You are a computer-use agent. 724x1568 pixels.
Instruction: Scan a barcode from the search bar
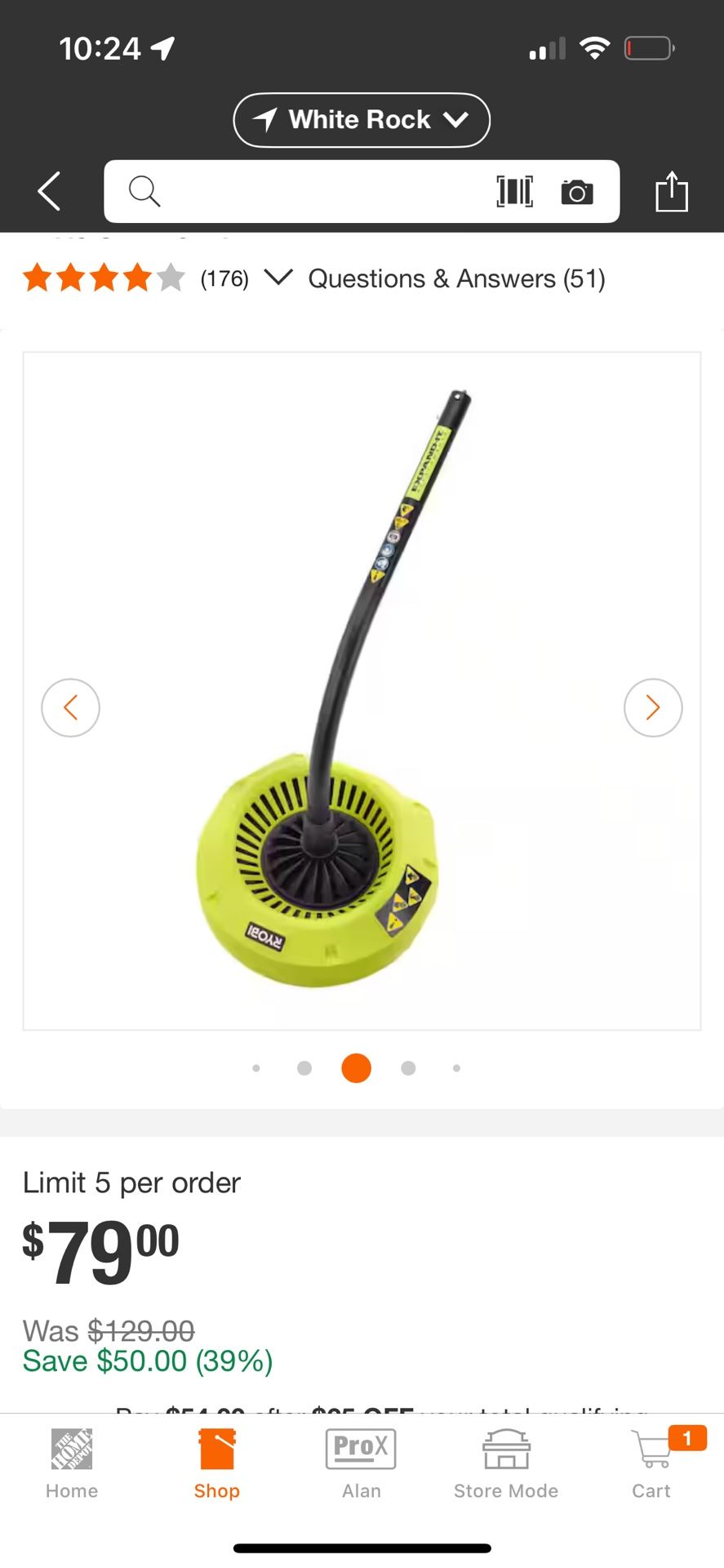pyautogui.click(x=514, y=192)
